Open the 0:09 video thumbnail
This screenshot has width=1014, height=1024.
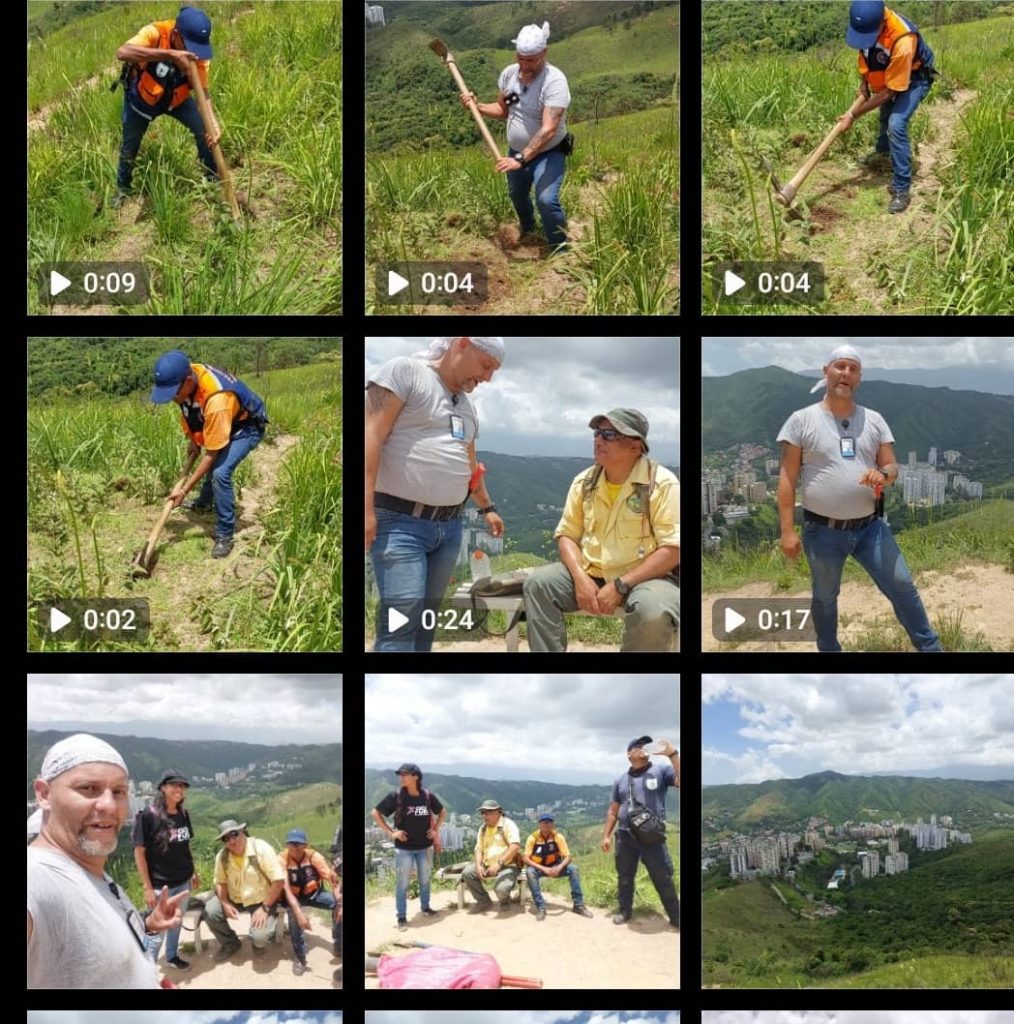(x=184, y=157)
